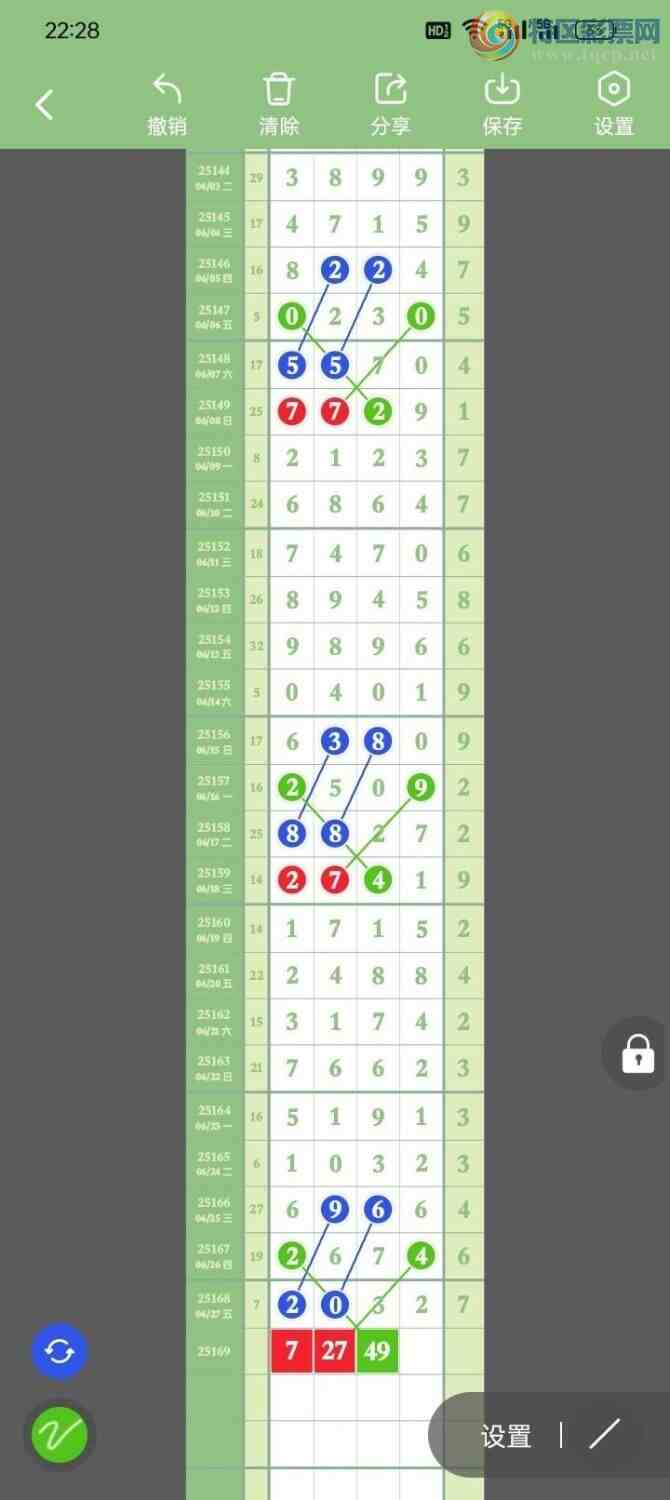
Task: Toggle the lock button on right edge
Action: [637, 1053]
